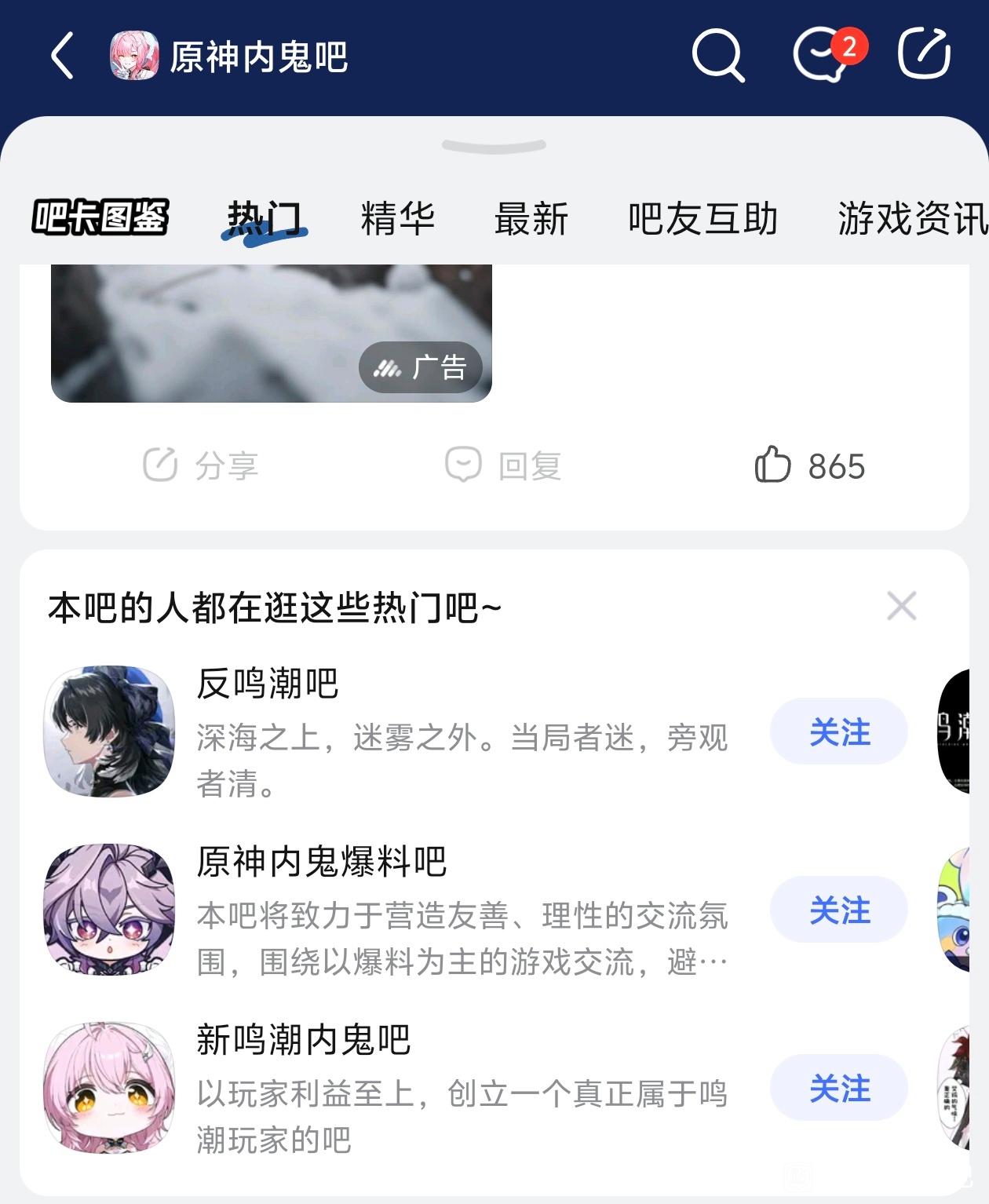Switch to the 最新 tab
Screen dimensions: 989x1204
click(531, 218)
